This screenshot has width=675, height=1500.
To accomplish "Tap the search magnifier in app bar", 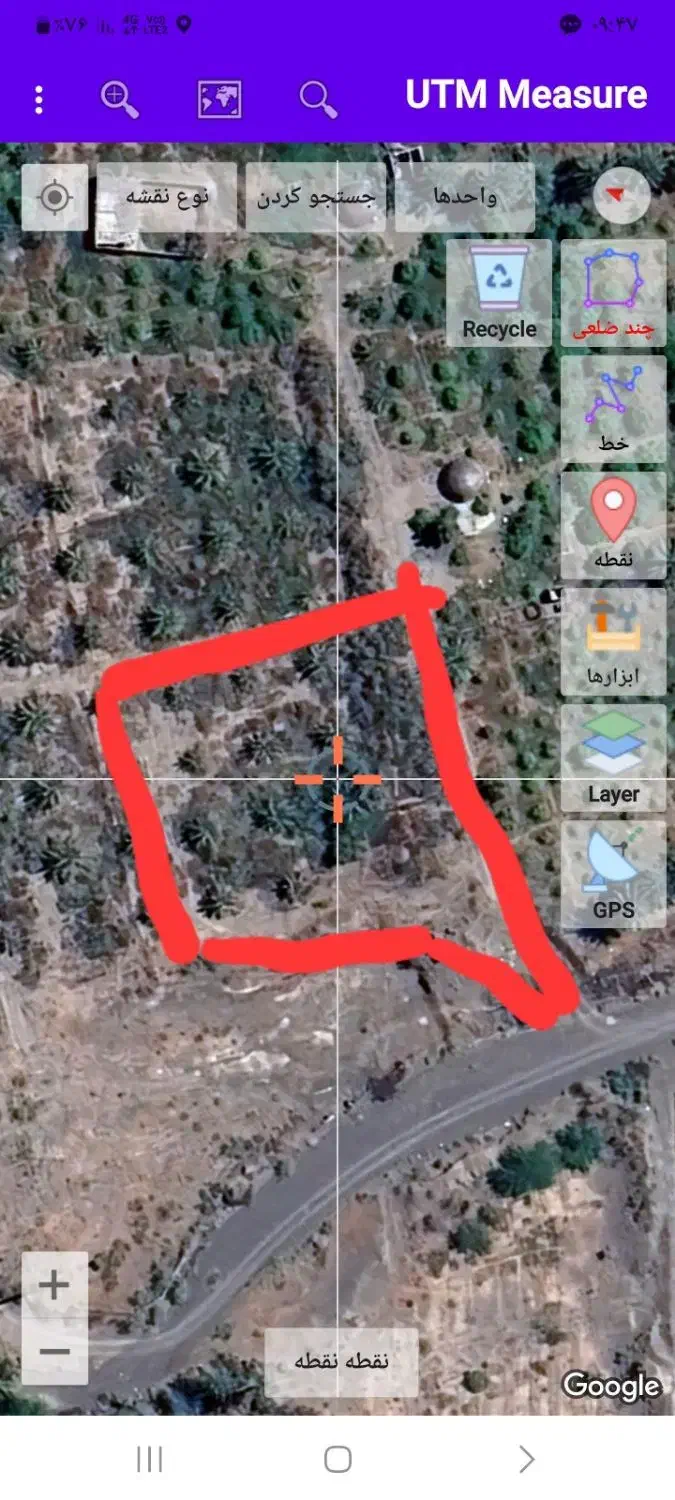I will 317,99.
